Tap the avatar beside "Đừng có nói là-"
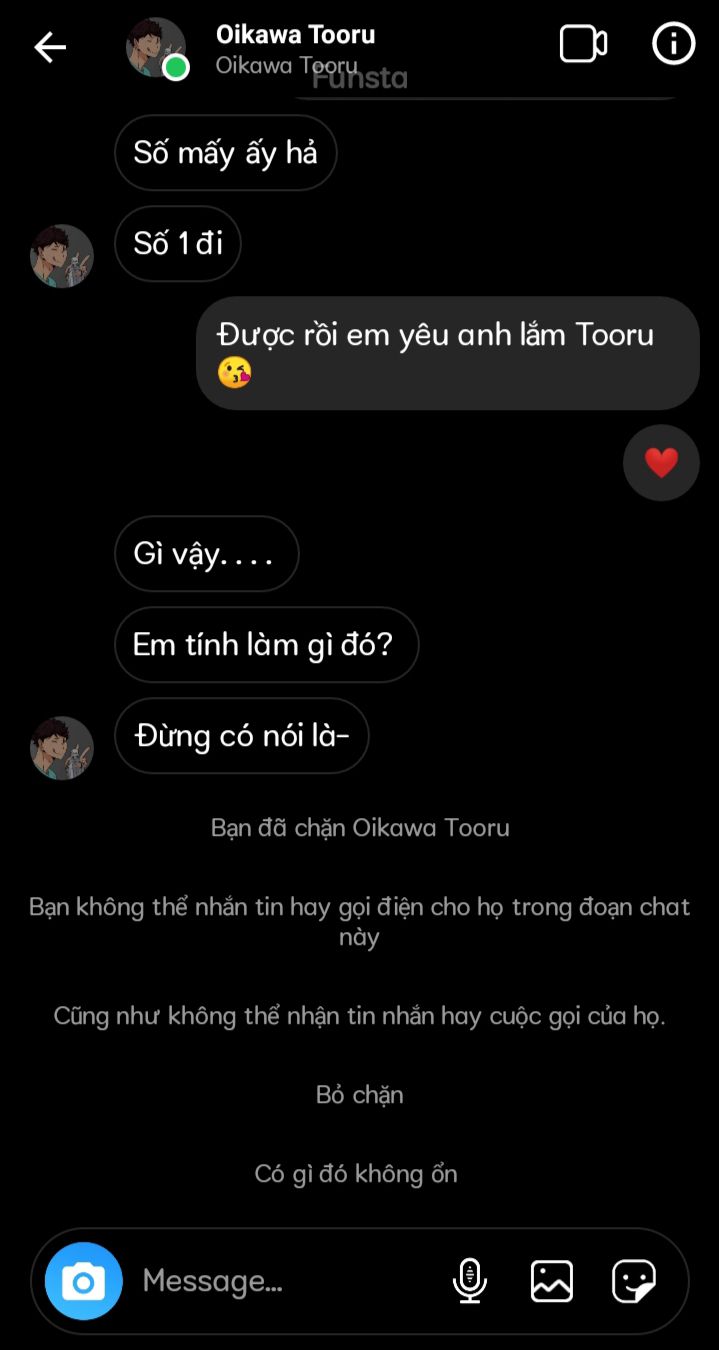 tap(62, 747)
